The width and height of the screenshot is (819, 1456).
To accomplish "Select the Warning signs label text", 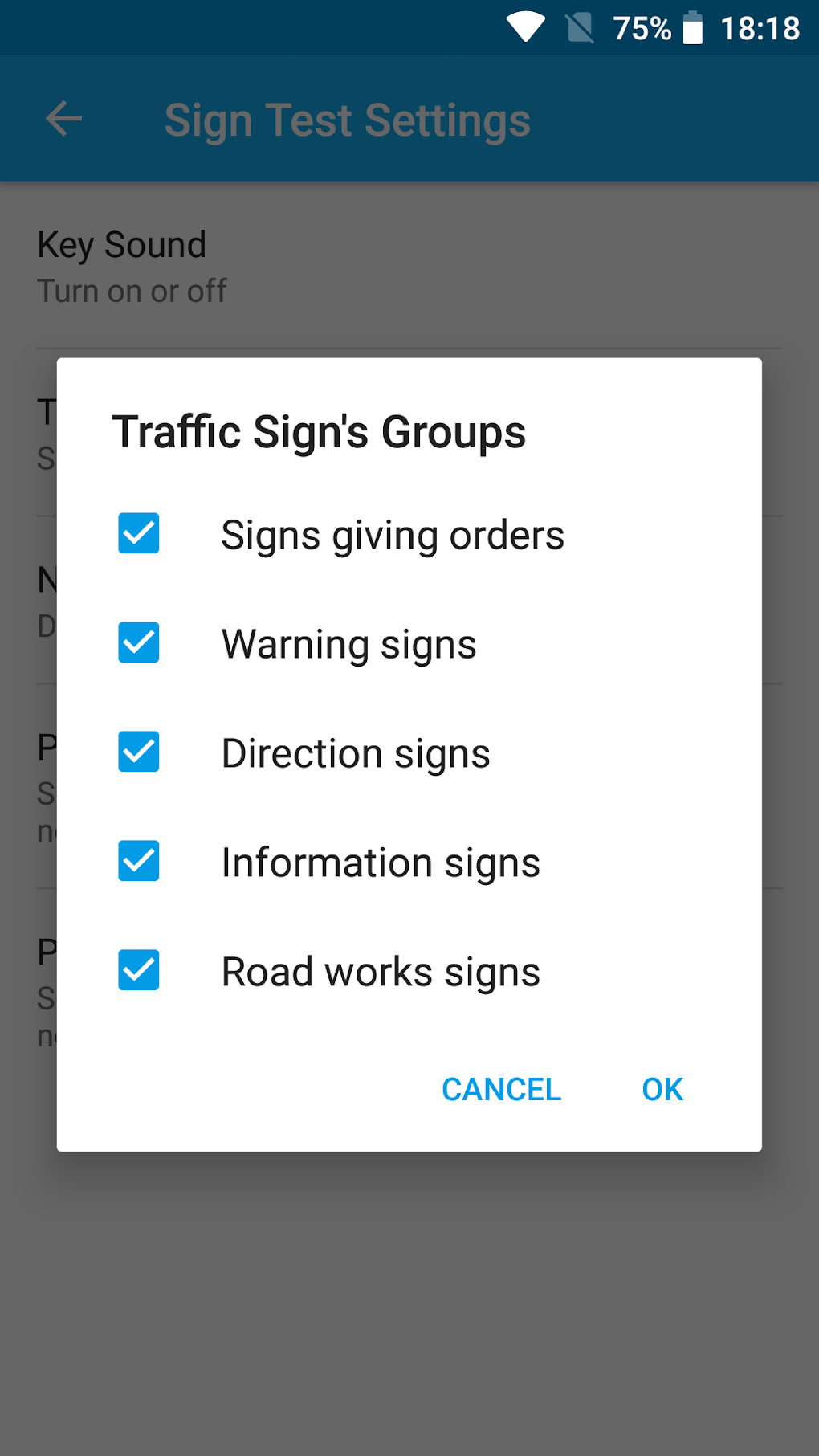I will click(x=348, y=642).
